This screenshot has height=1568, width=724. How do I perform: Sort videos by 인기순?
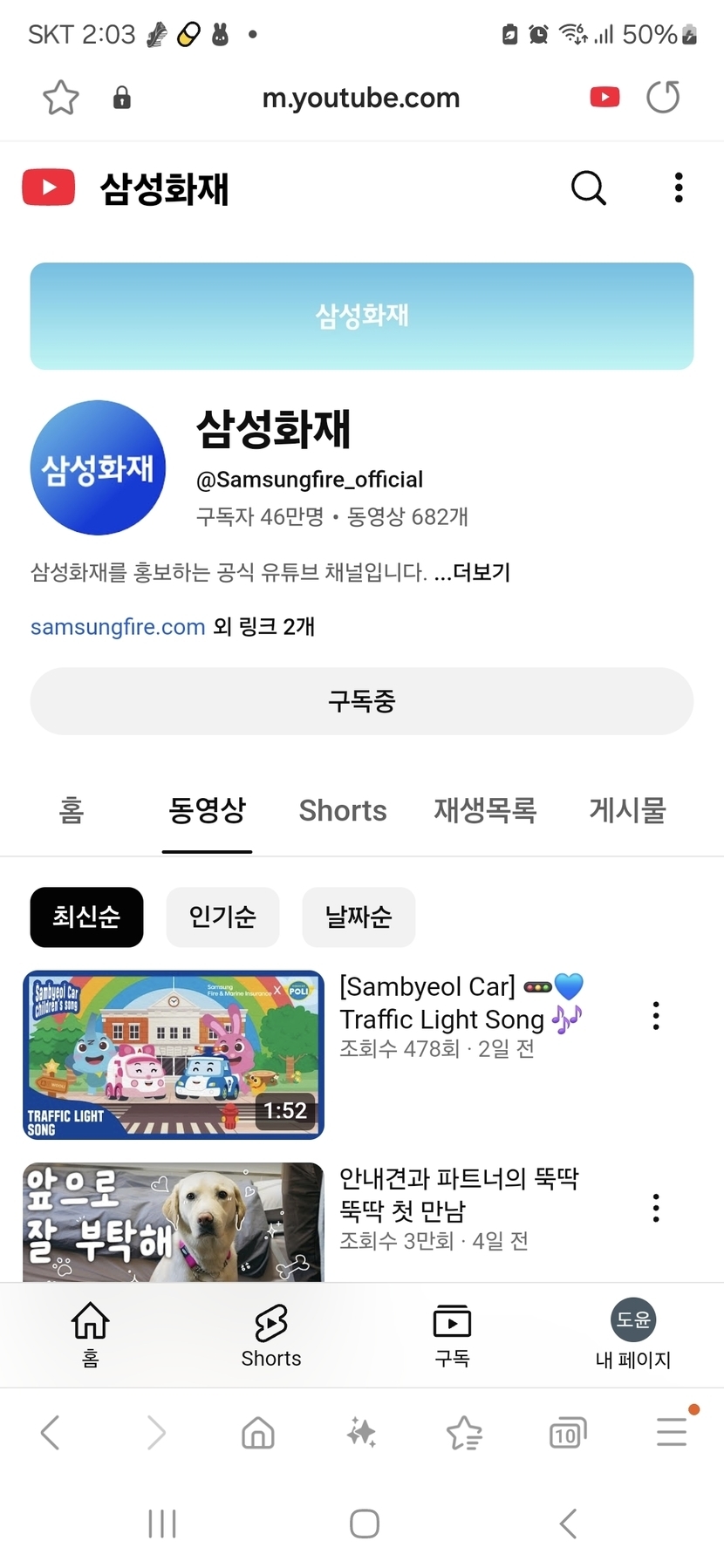point(222,917)
